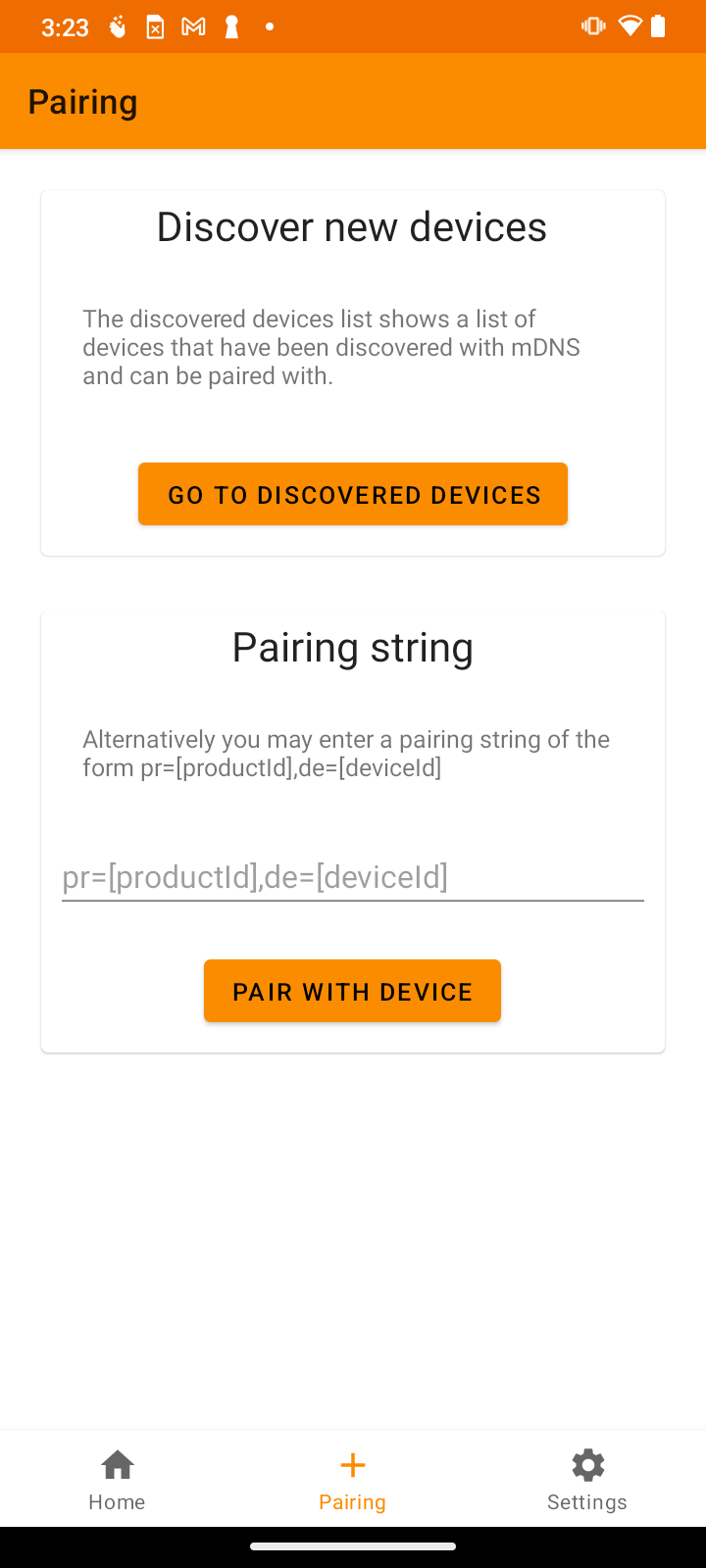Tap Pair With Device button
The image size is (706, 1568).
coord(352,991)
